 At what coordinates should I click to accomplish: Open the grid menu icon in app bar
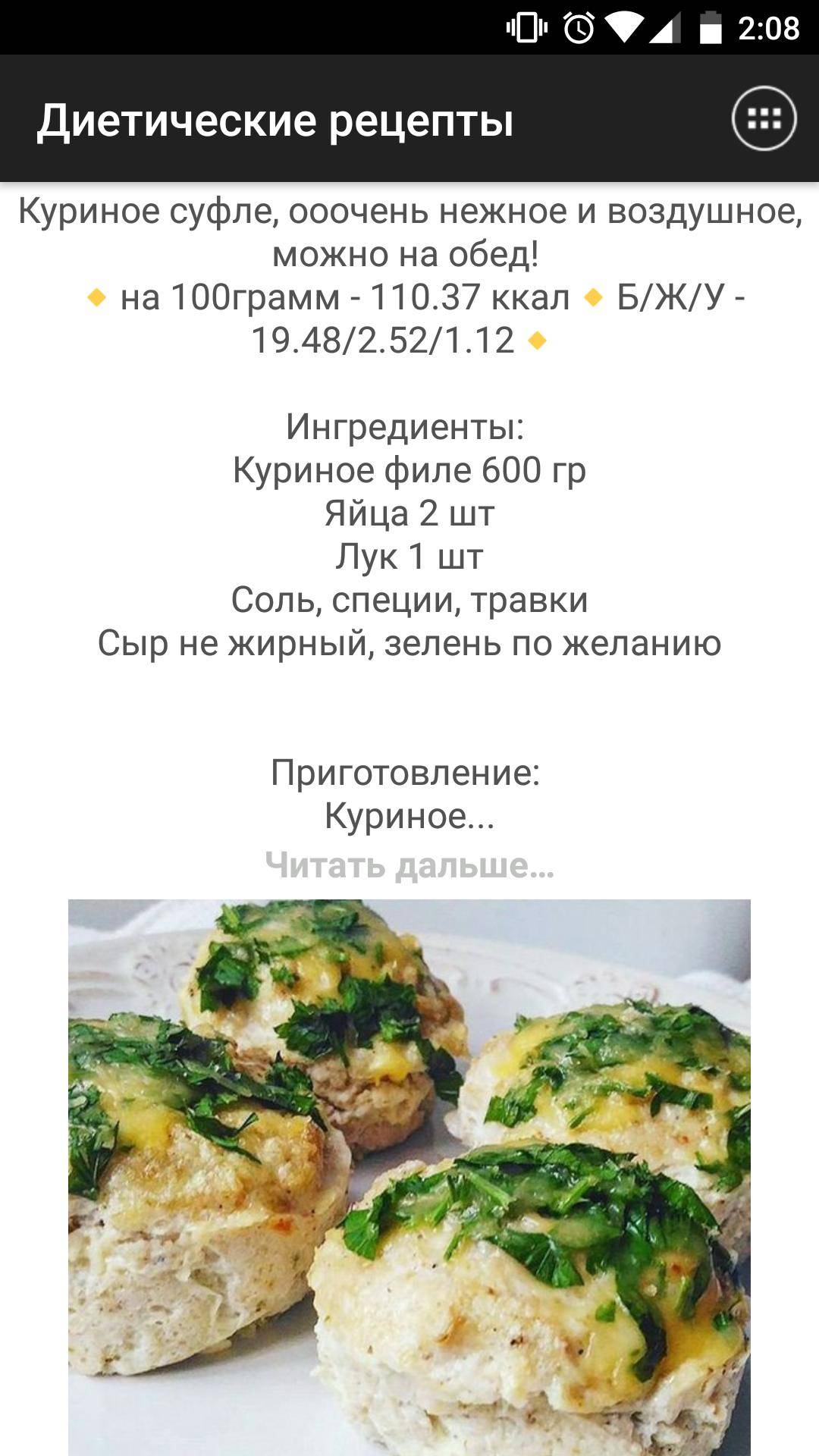(x=764, y=119)
